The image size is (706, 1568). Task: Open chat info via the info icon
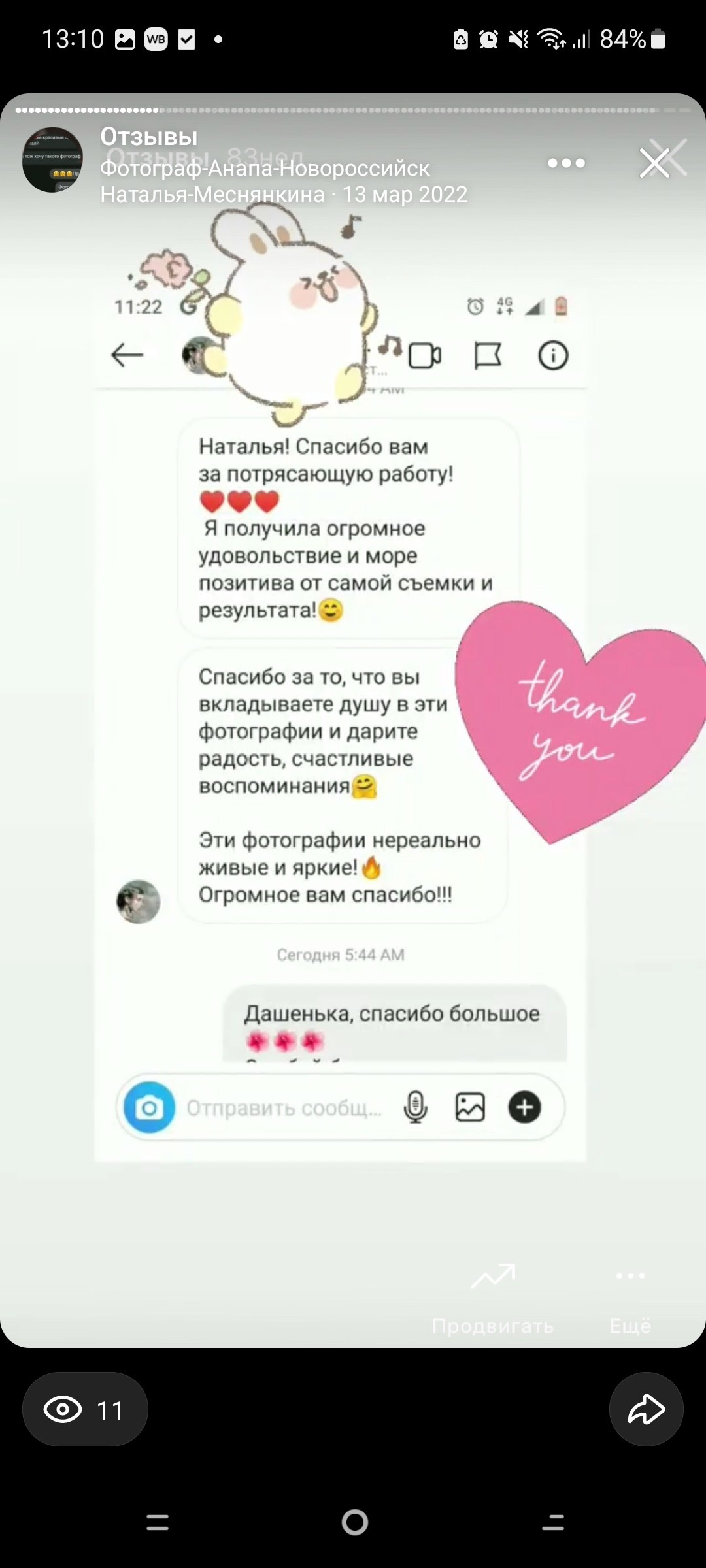click(x=552, y=355)
